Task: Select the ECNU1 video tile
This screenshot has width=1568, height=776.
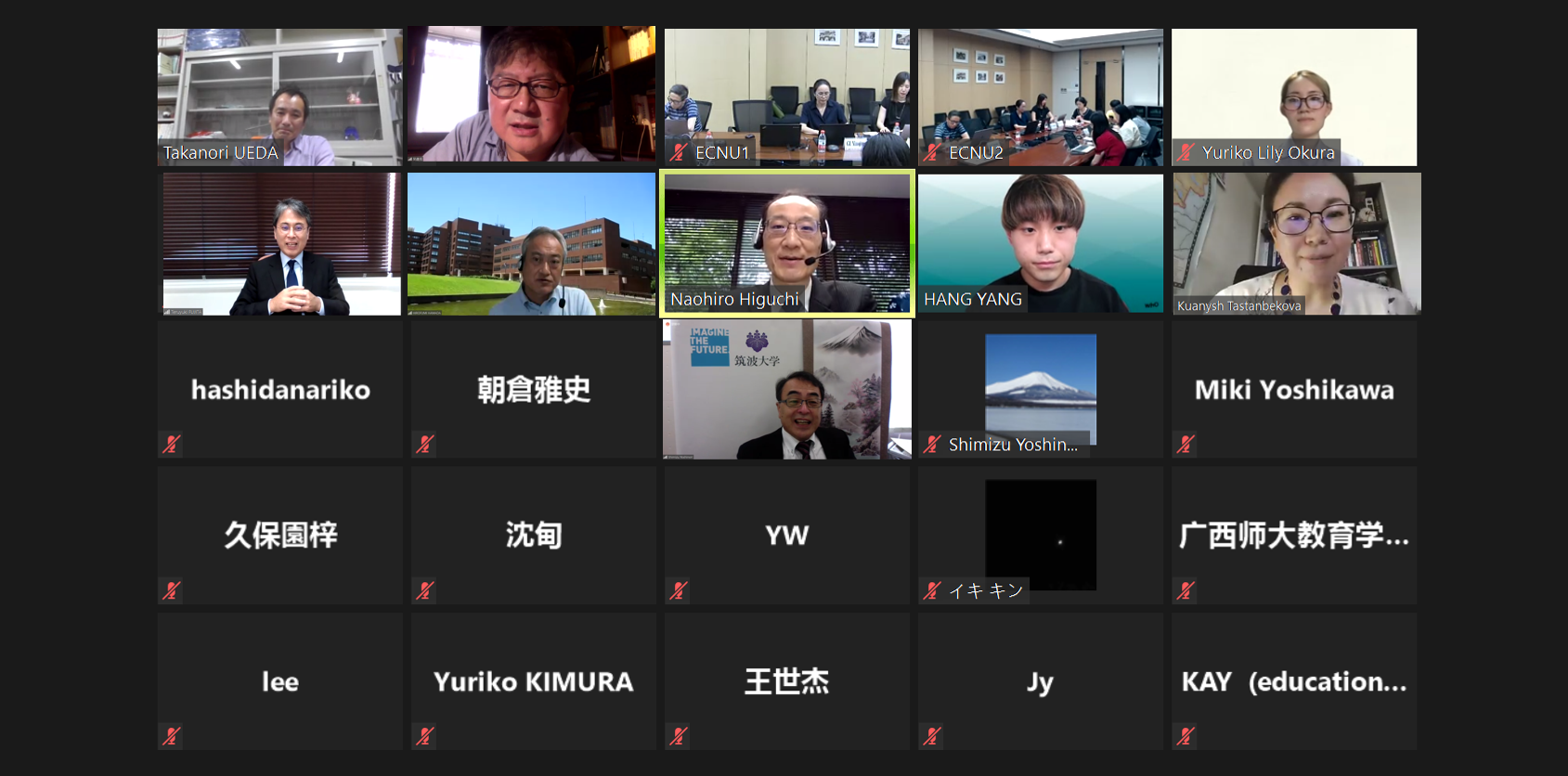Action: pos(786,97)
